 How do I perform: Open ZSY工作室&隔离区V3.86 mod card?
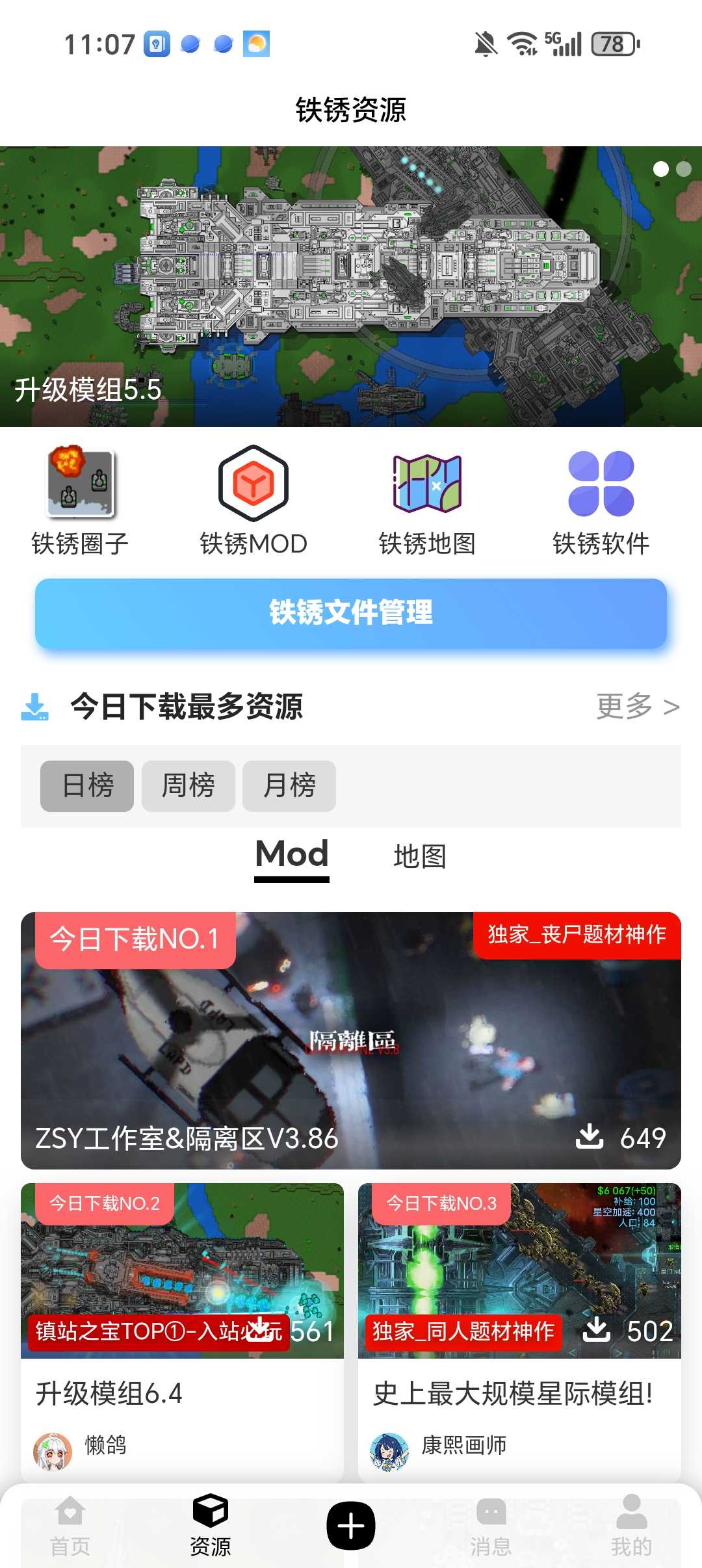click(x=351, y=1040)
